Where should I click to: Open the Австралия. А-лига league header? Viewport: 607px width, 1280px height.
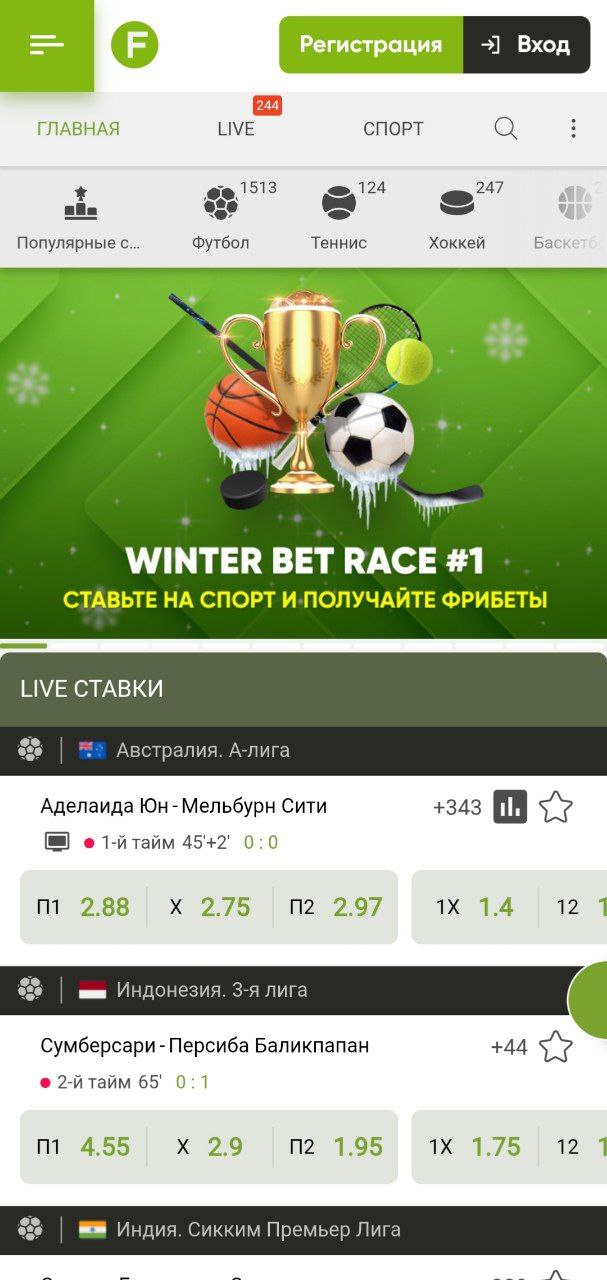(x=303, y=750)
